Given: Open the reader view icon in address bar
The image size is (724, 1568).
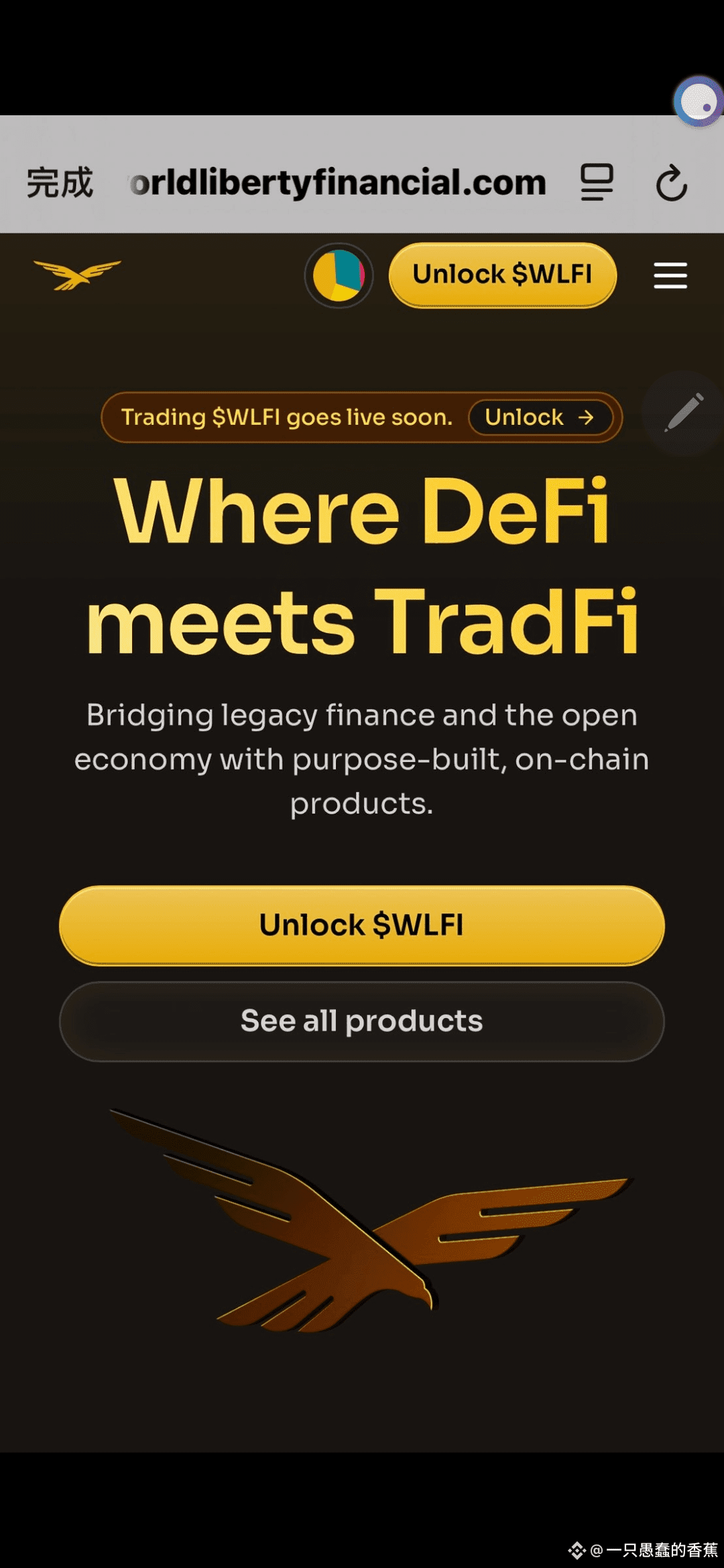Looking at the screenshot, I should pos(597,182).
